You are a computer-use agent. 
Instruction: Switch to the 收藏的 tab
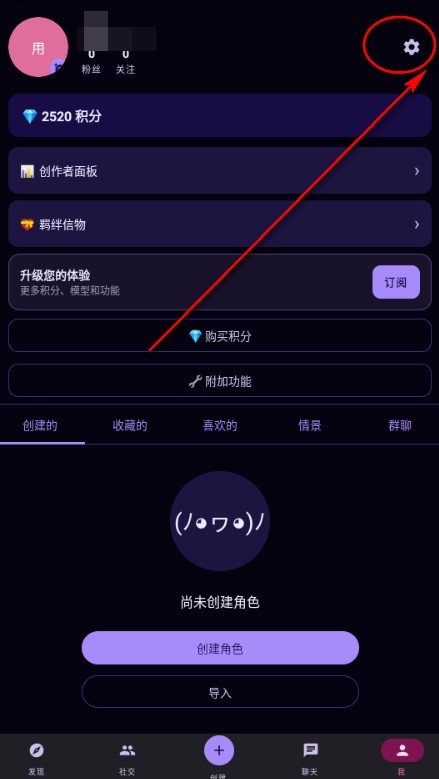click(130, 426)
